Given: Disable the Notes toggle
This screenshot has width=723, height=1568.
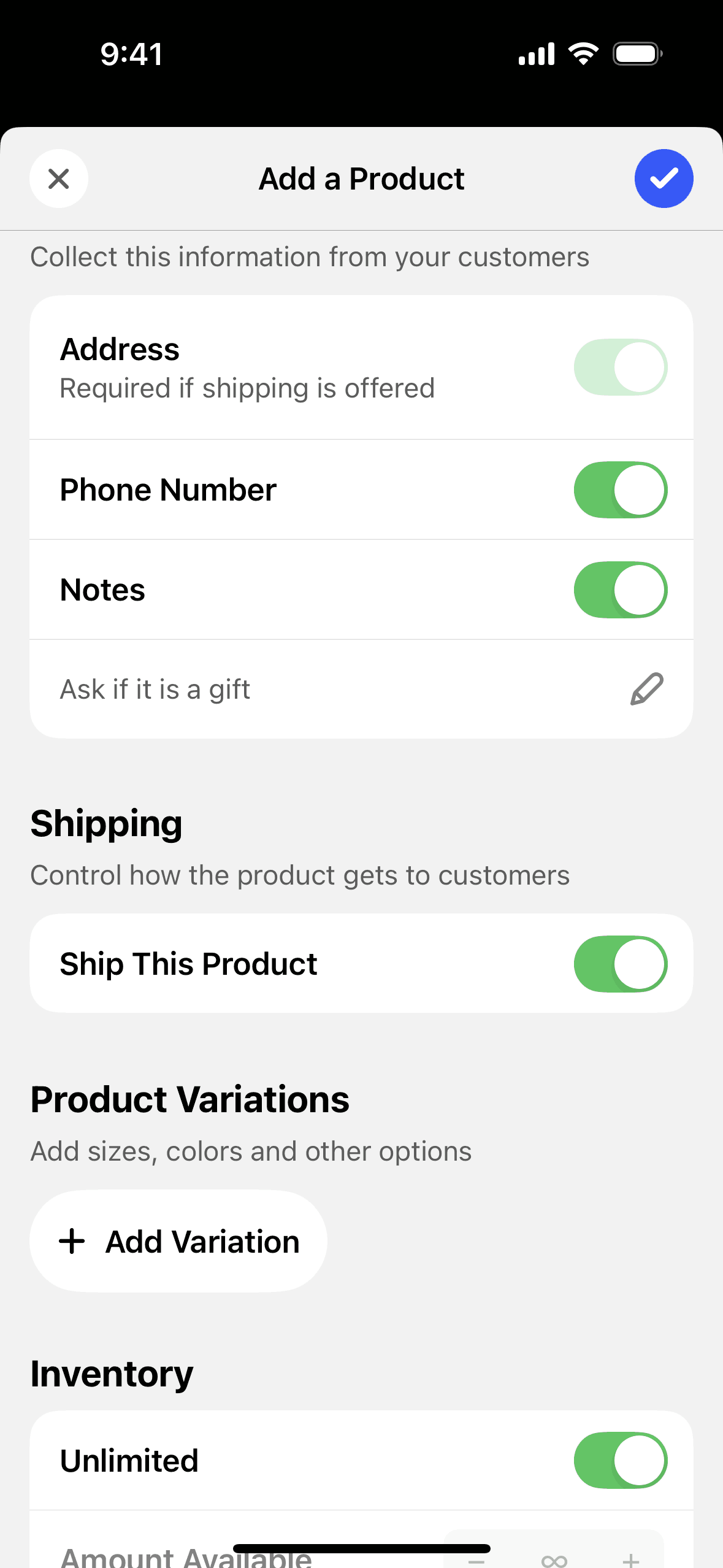Looking at the screenshot, I should click(620, 590).
